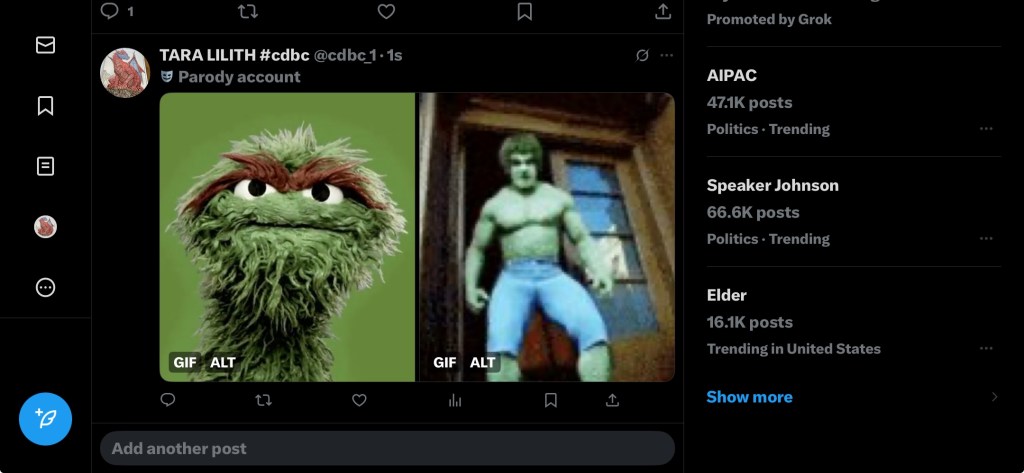Tap the Add another post field
This screenshot has height=473, width=1024.
(387, 448)
